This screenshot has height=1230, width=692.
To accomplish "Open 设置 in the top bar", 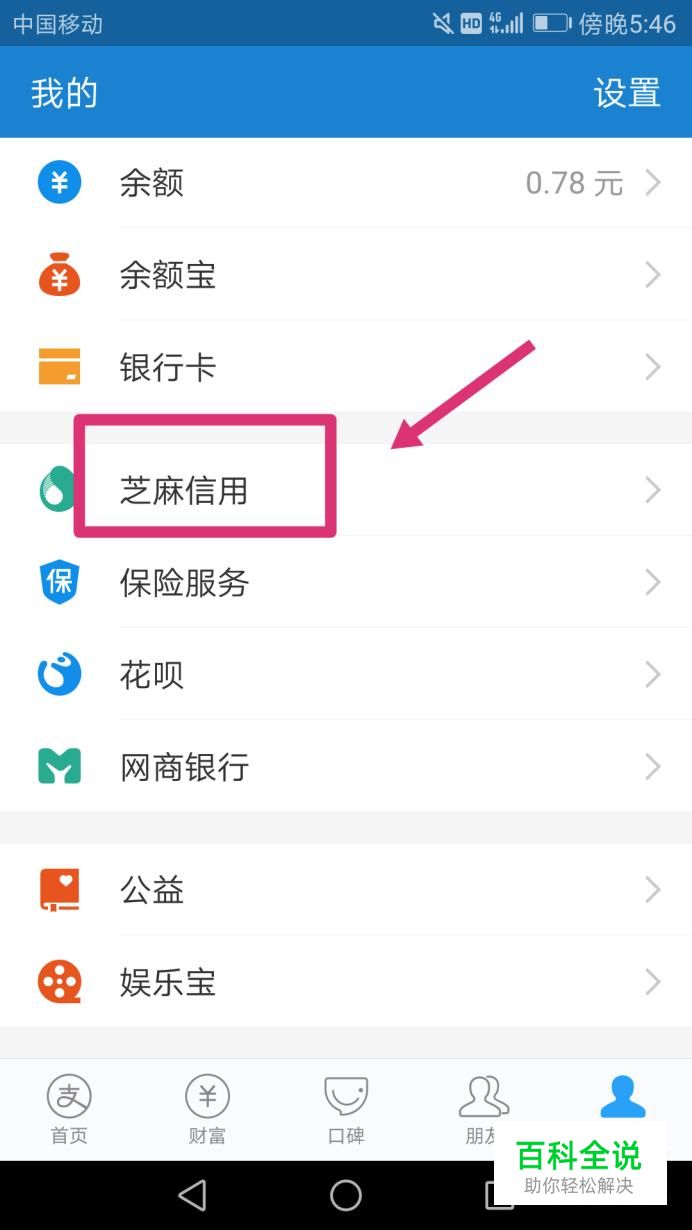I will coord(627,93).
